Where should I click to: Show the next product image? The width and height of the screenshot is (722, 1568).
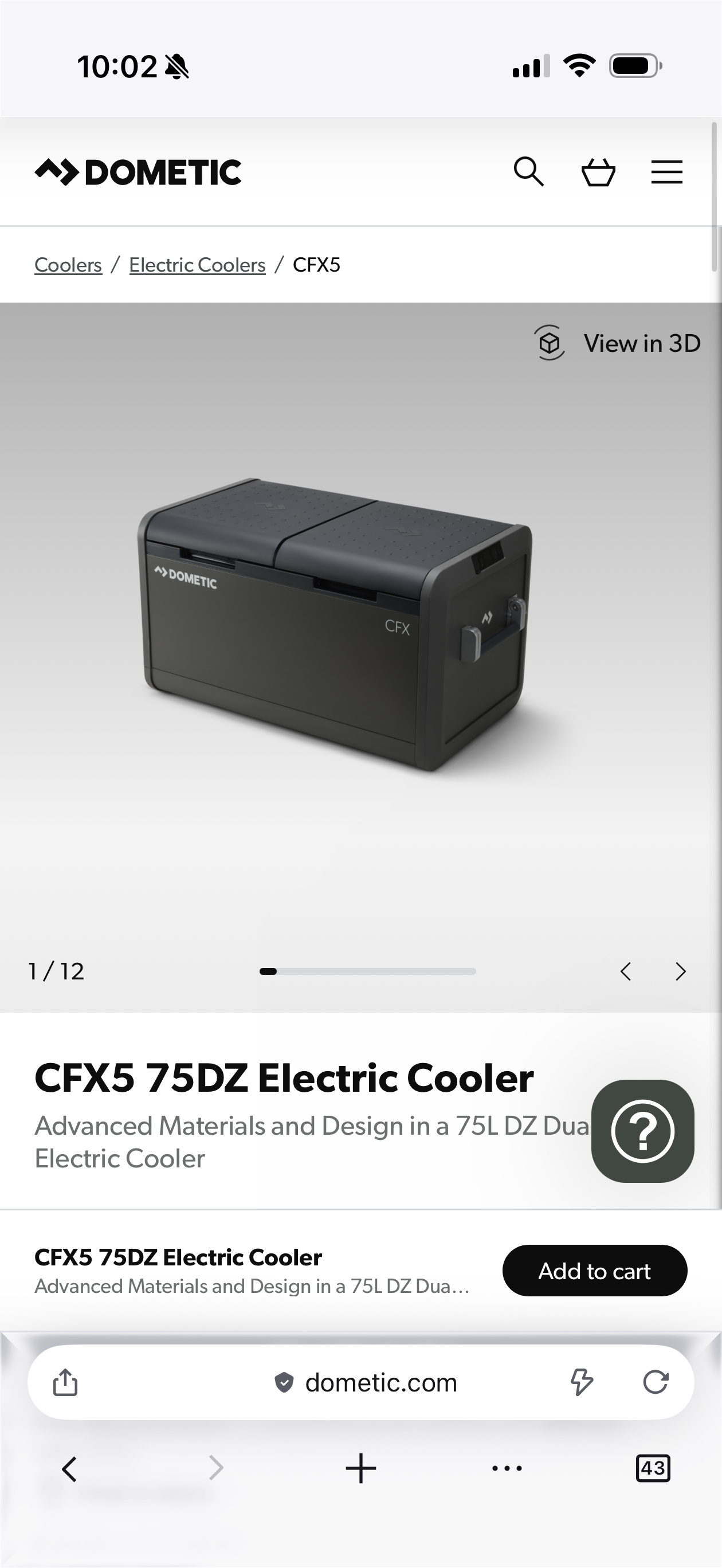(x=681, y=971)
